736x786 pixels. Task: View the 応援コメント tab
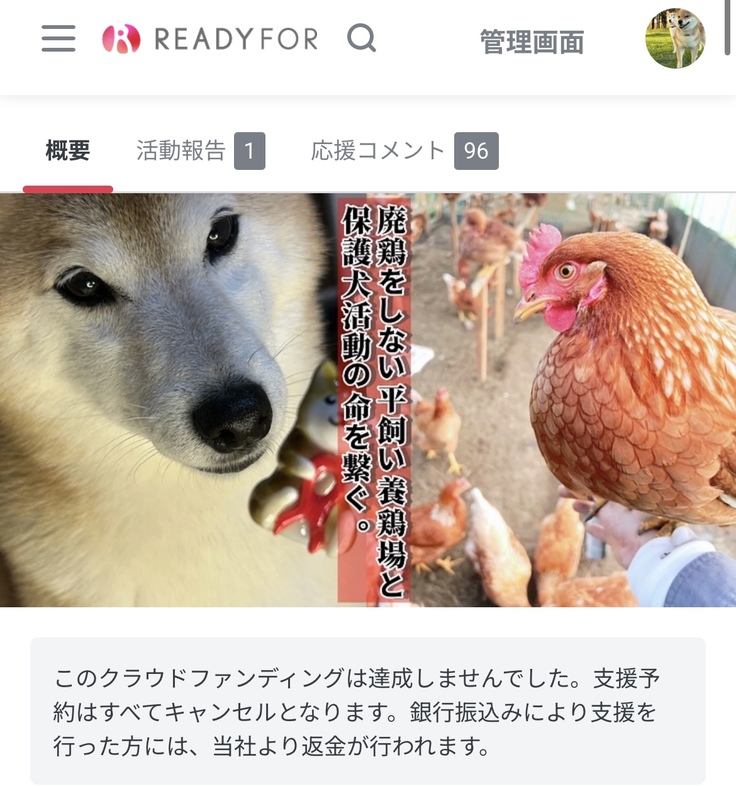pyautogui.click(x=378, y=150)
